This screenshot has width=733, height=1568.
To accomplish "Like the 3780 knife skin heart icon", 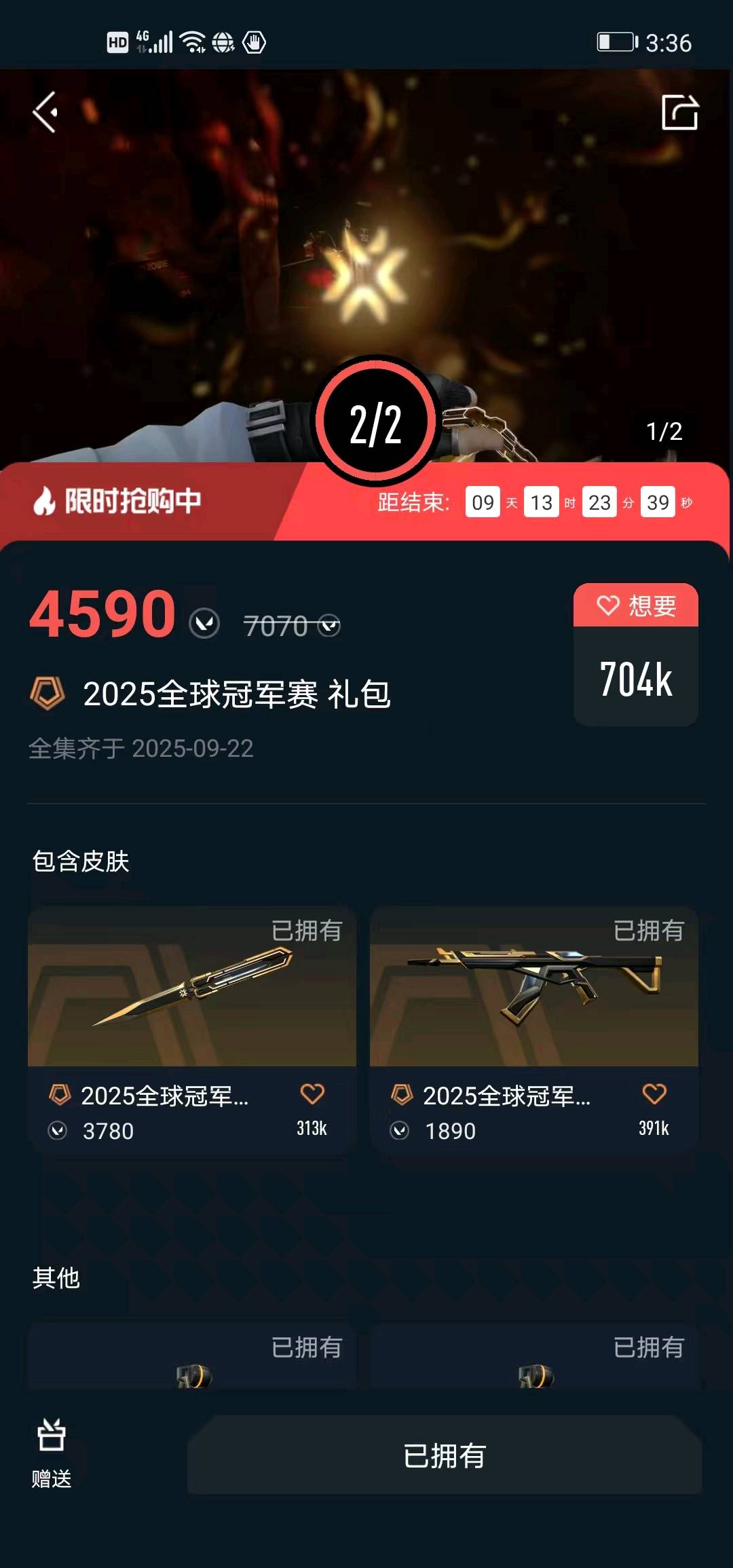I will click(x=312, y=1094).
